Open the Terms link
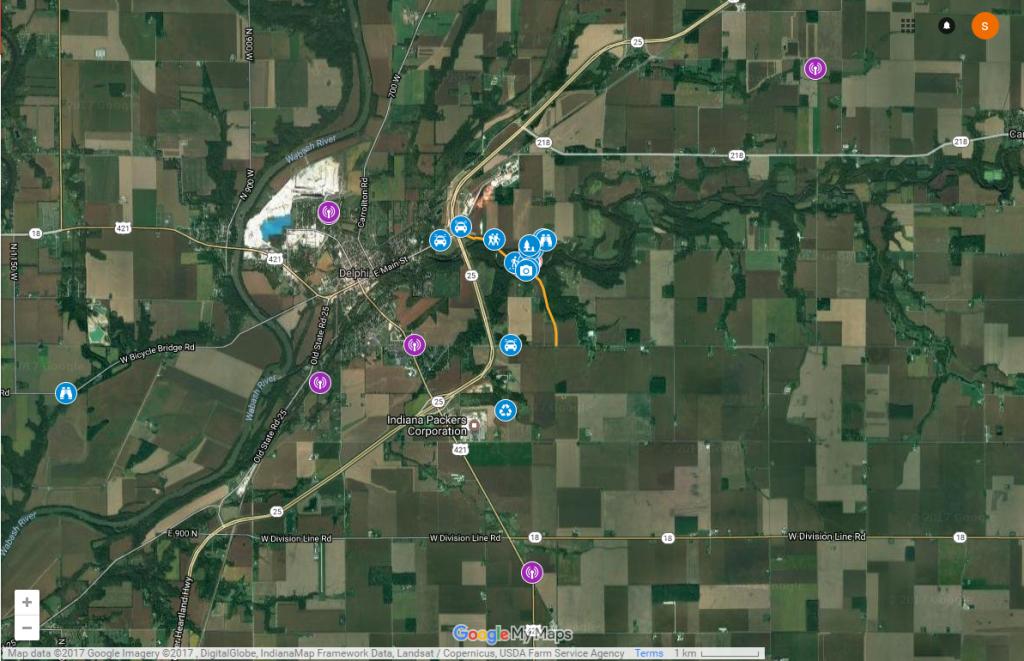 point(648,653)
